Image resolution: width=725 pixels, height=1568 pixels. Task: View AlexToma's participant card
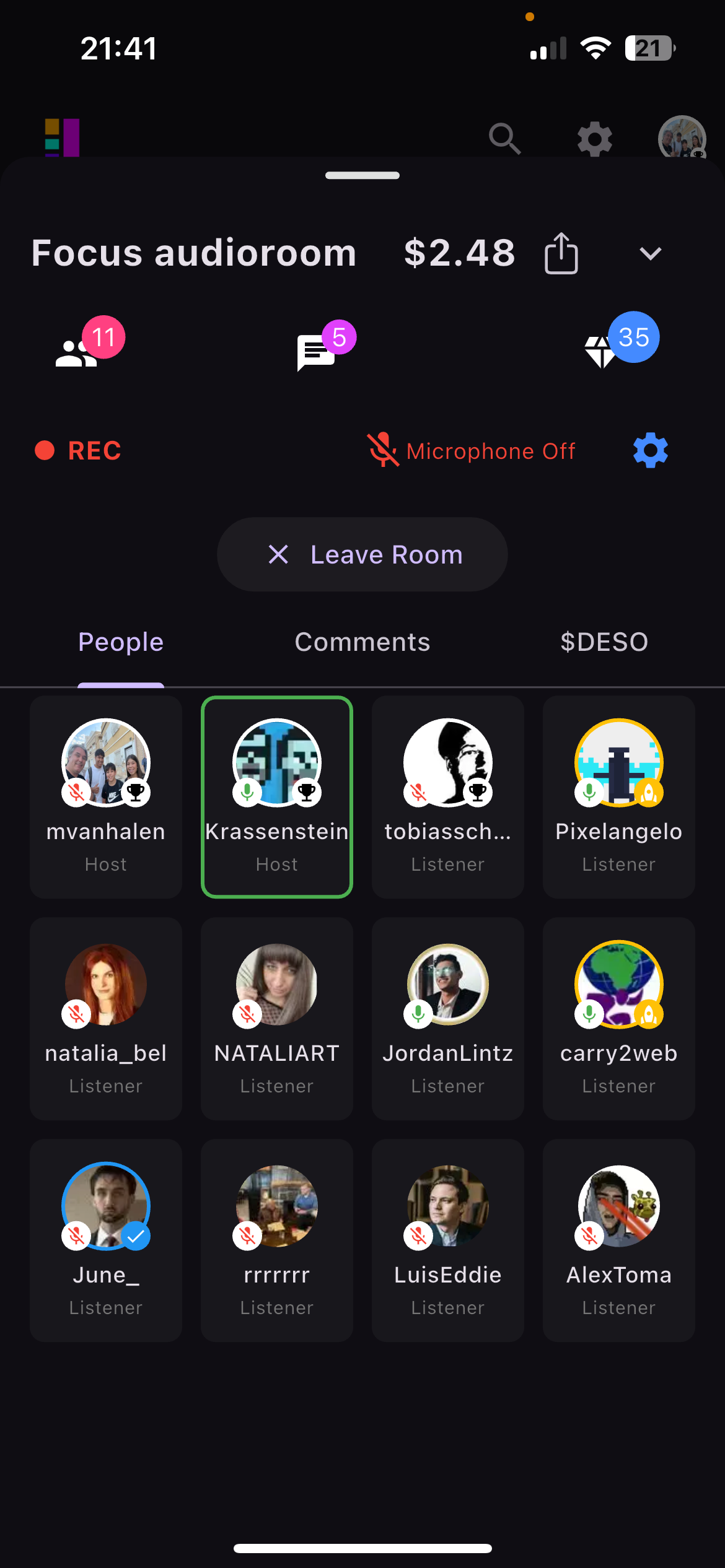pos(619,1240)
